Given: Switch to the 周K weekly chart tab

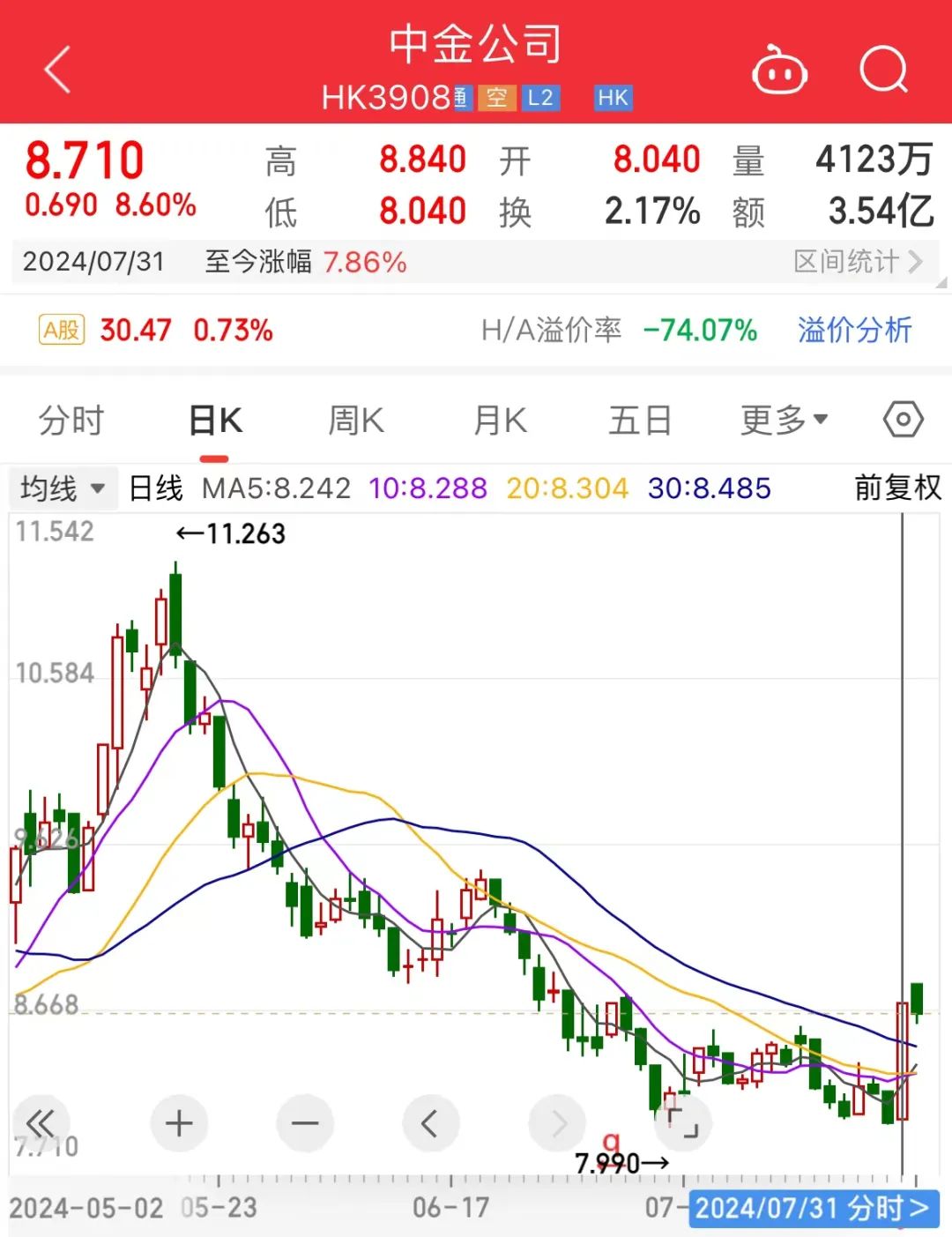Looking at the screenshot, I should point(354,420).
